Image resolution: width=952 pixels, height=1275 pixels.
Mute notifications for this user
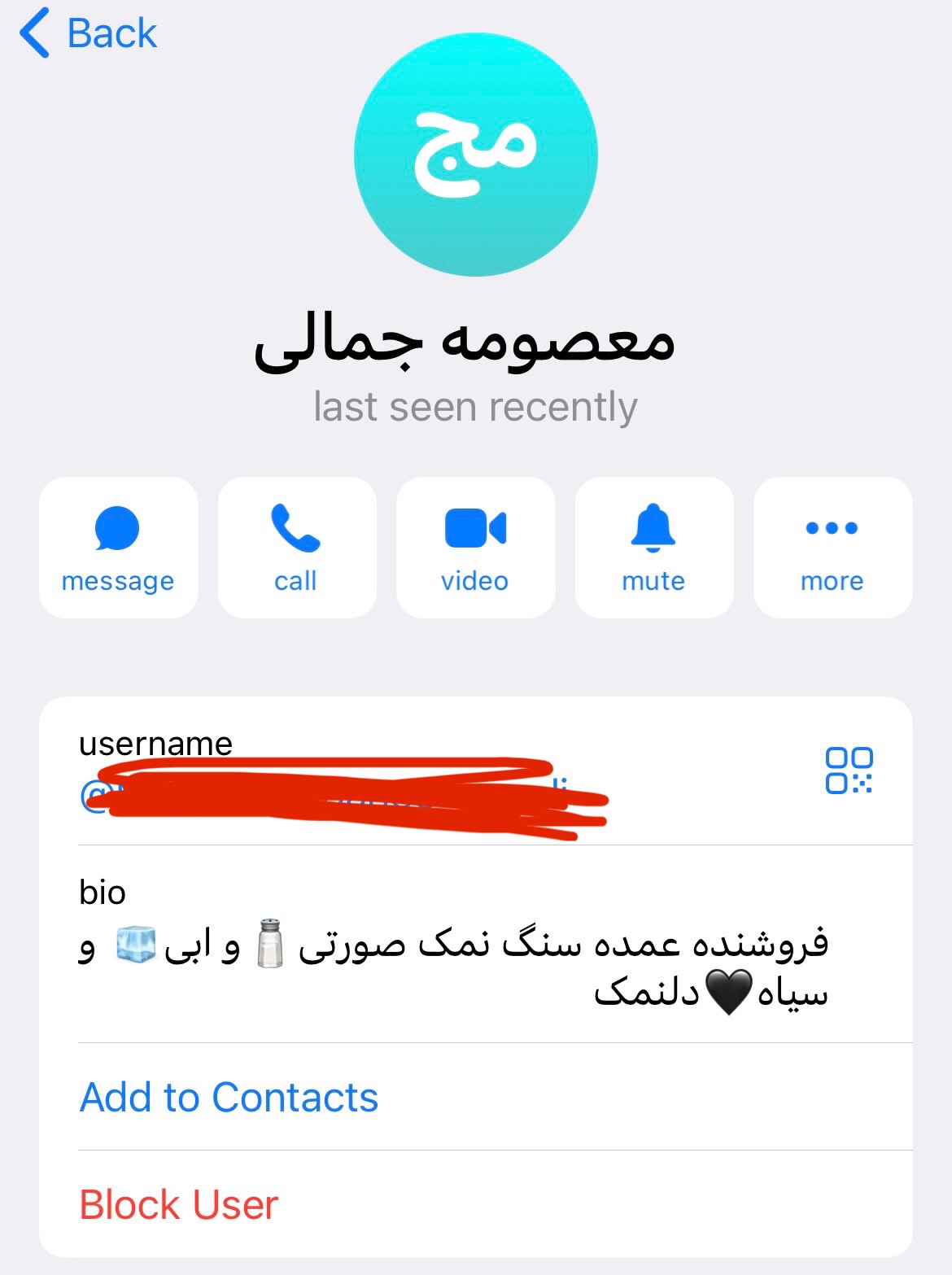point(653,548)
